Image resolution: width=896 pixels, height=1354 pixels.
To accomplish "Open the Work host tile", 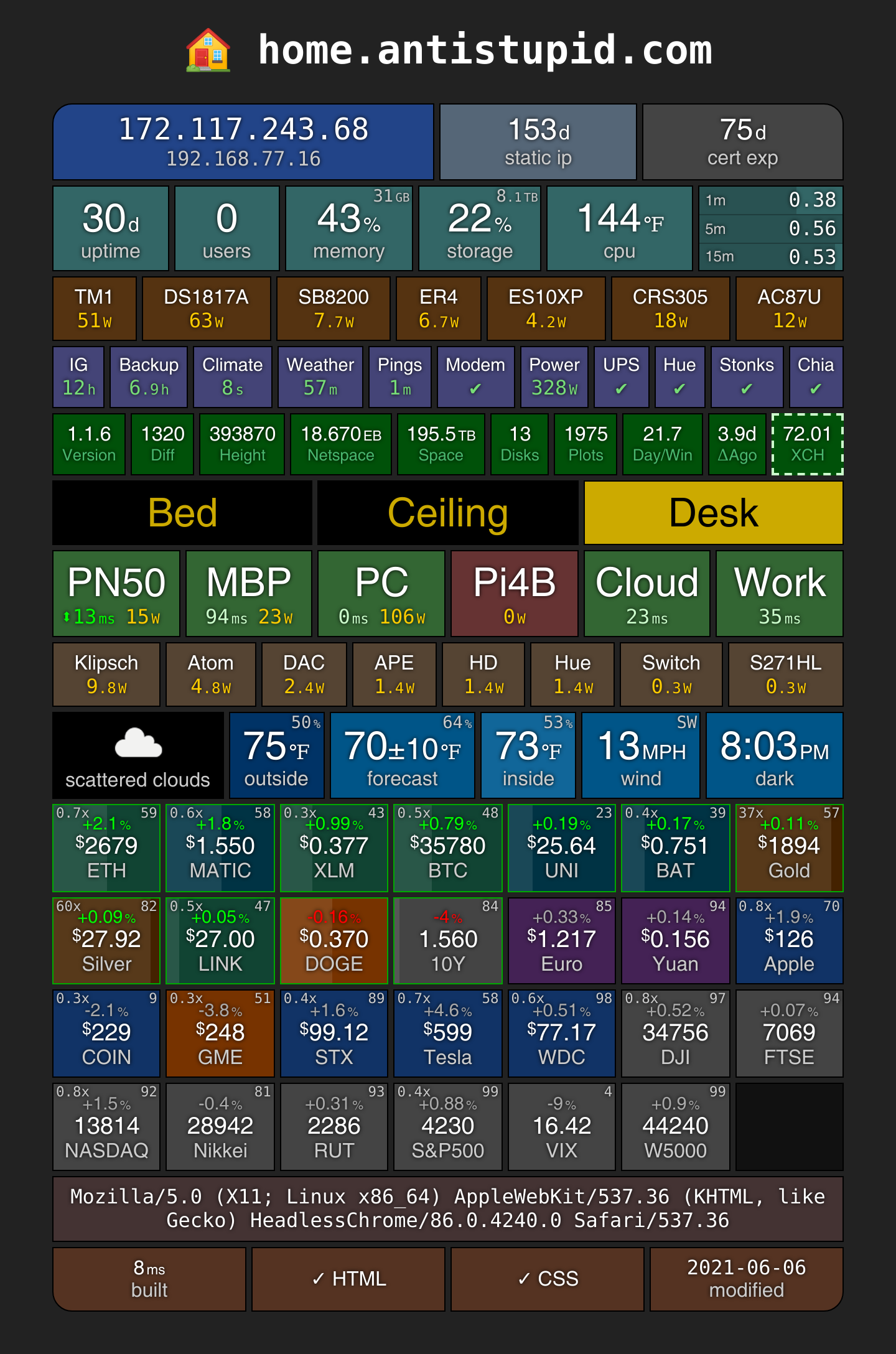I will (x=780, y=594).
